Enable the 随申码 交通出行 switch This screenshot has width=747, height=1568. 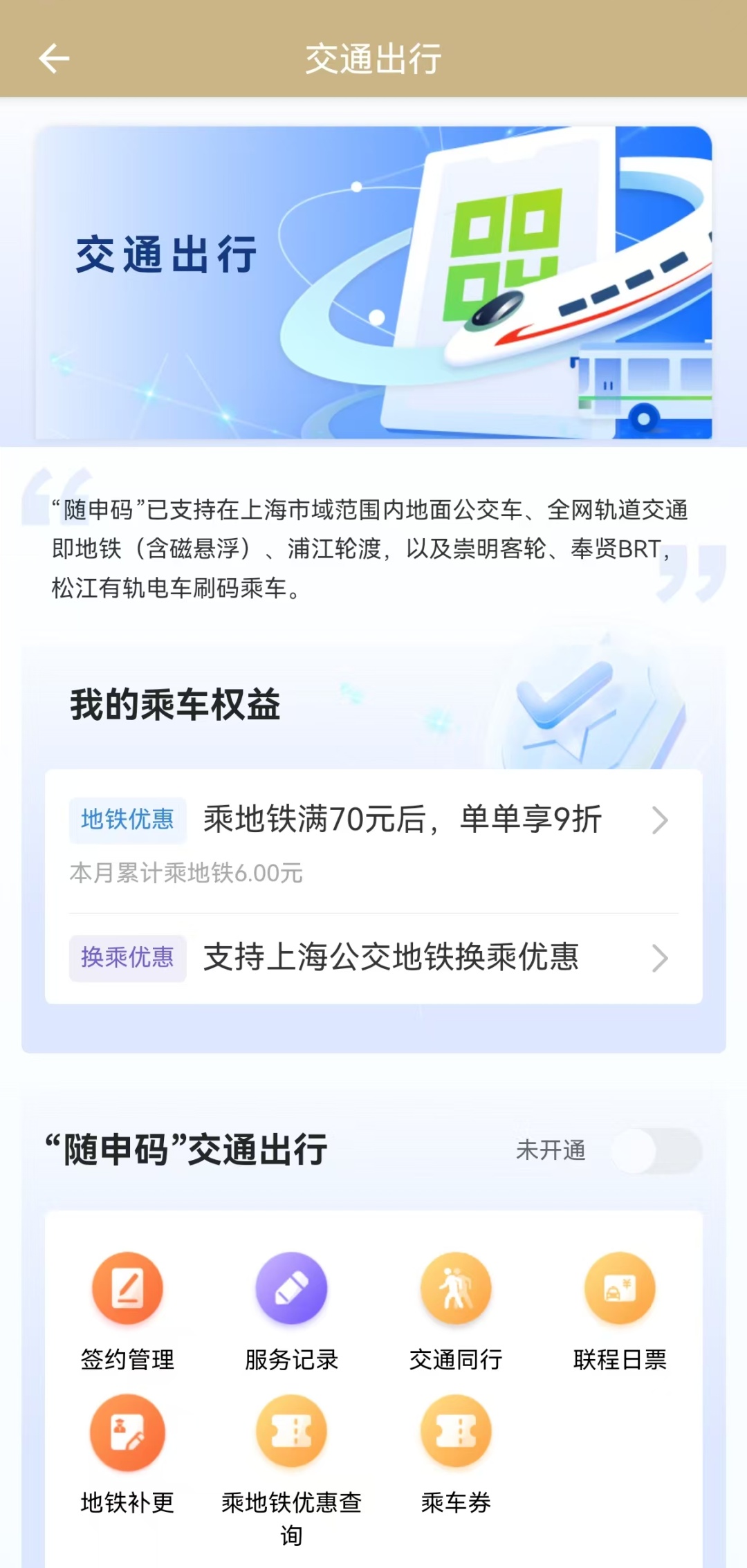pyautogui.click(x=656, y=1150)
